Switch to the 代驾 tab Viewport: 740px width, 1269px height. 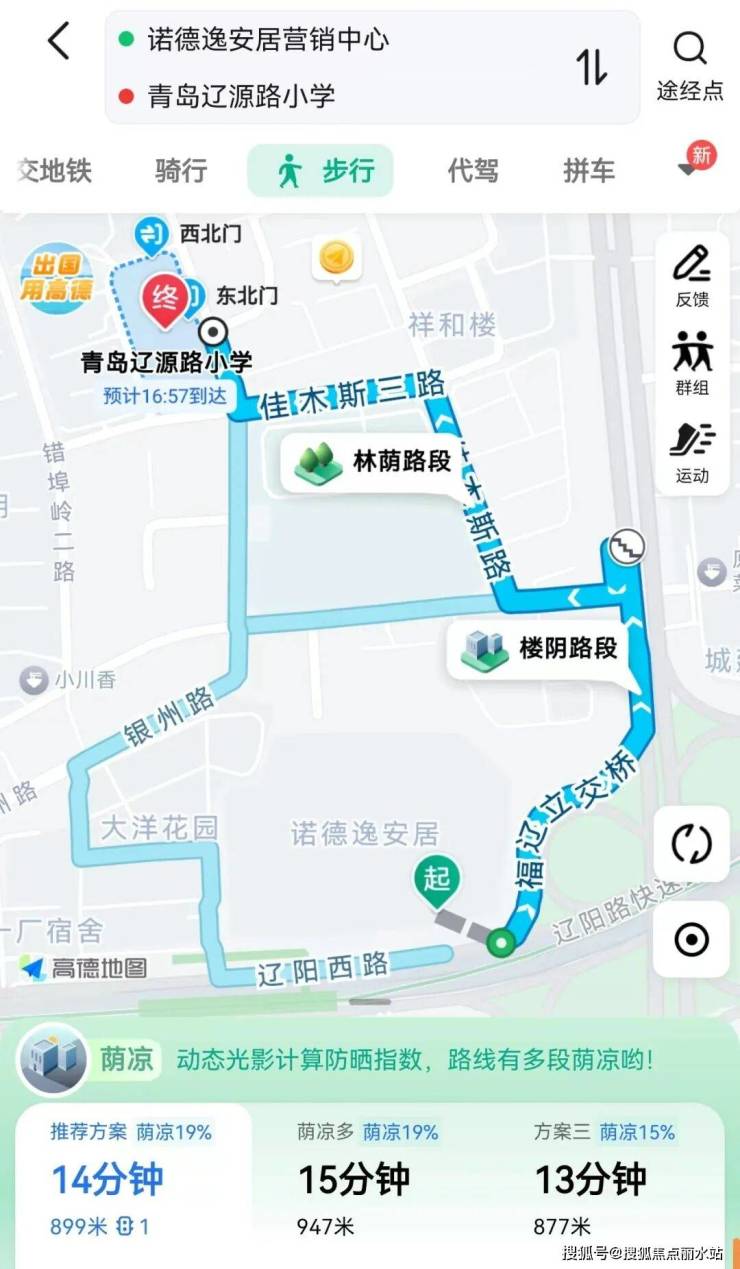click(472, 171)
